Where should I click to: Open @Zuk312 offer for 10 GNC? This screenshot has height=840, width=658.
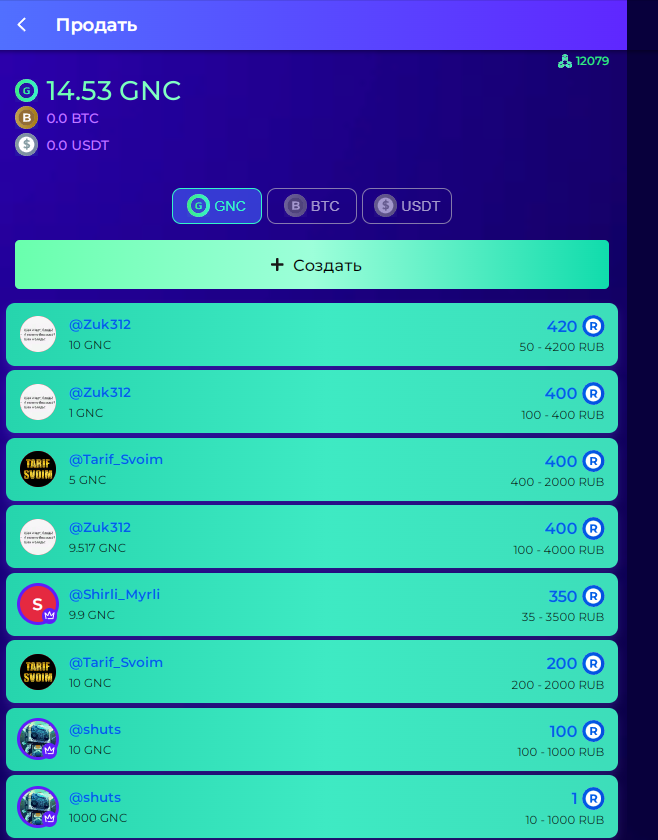point(312,335)
